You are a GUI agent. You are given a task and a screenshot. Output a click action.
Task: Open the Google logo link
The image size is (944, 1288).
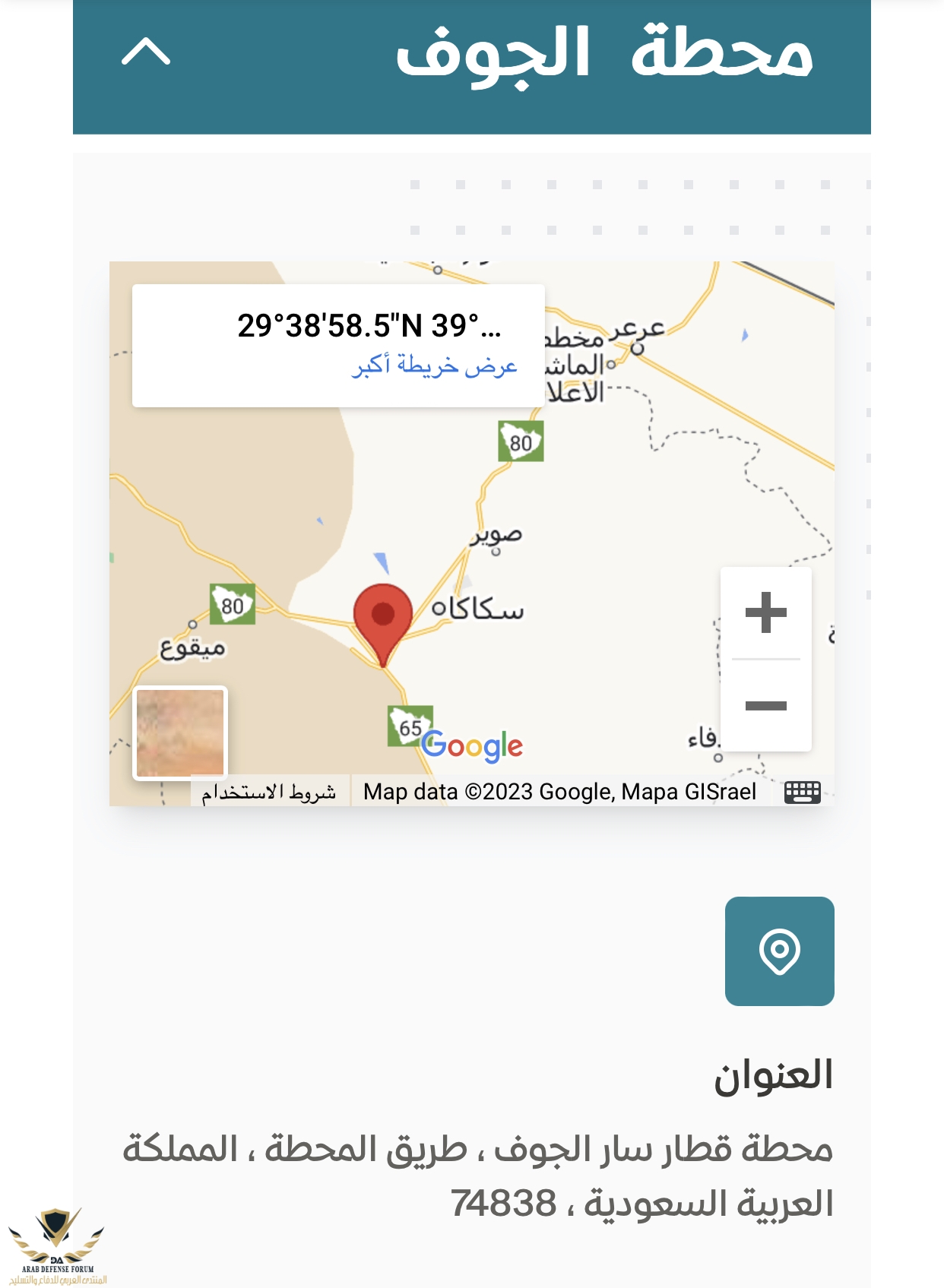473,746
